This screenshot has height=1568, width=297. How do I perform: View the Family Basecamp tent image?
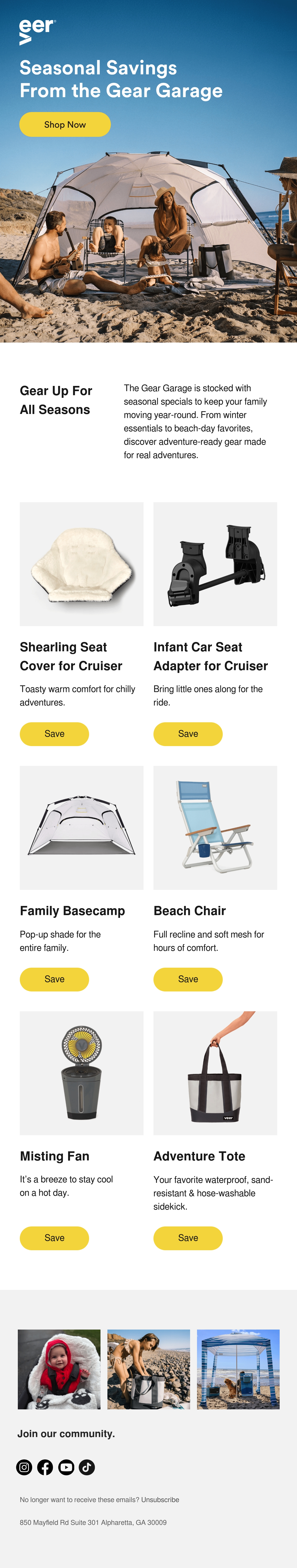81,827
